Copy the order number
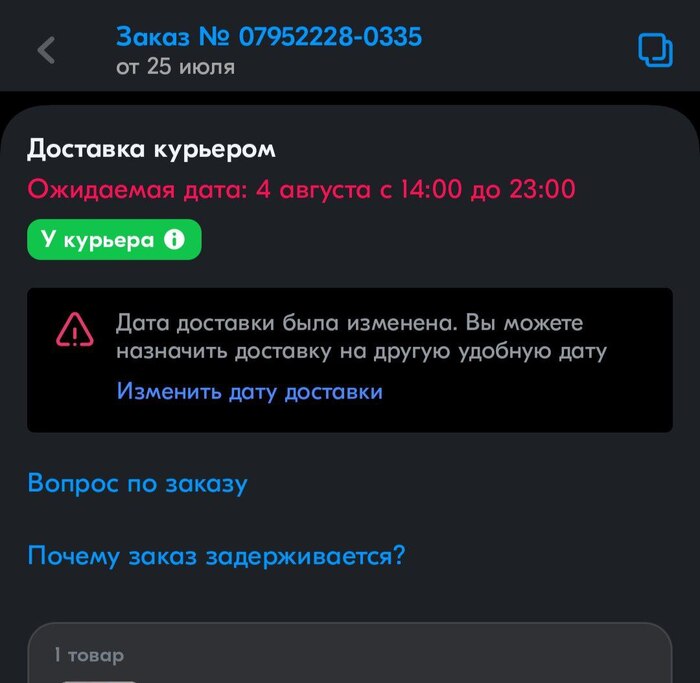Viewport: 700px width, 683px height. click(x=655, y=50)
